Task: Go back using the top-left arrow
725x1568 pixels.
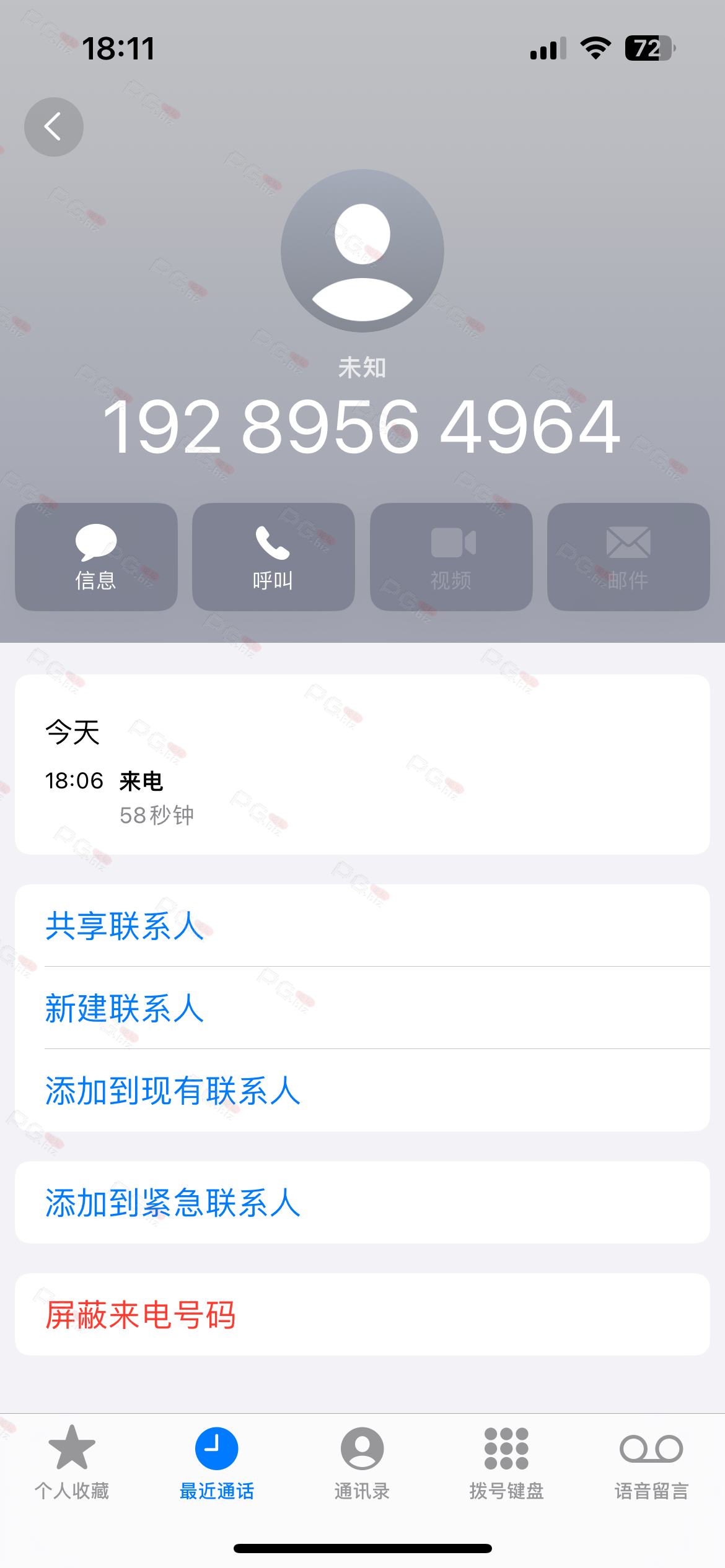Action: coord(54,127)
